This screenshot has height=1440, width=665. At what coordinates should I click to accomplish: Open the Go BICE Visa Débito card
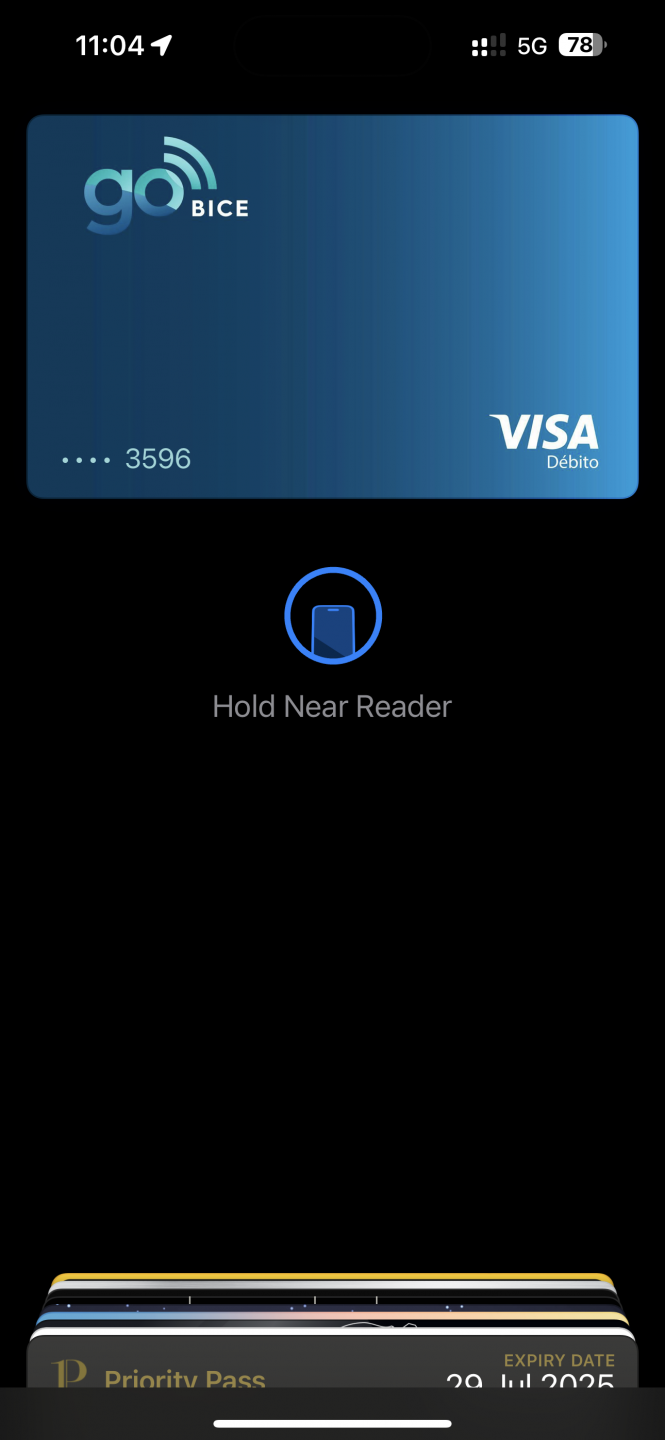[332, 306]
